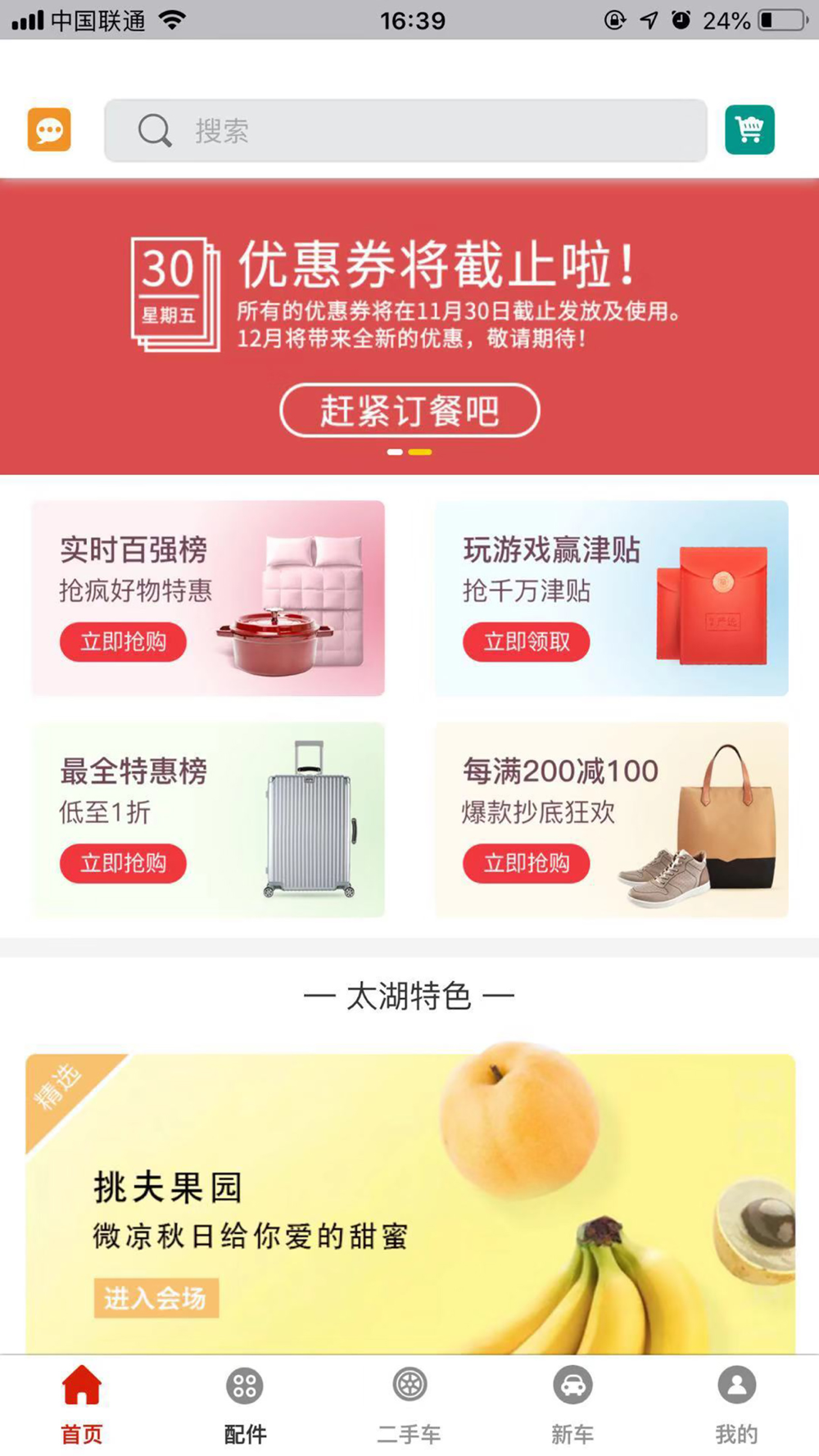Tap the 赶紧订餐吧 banner button
Viewport: 819px width, 1456px height.
coord(409,410)
